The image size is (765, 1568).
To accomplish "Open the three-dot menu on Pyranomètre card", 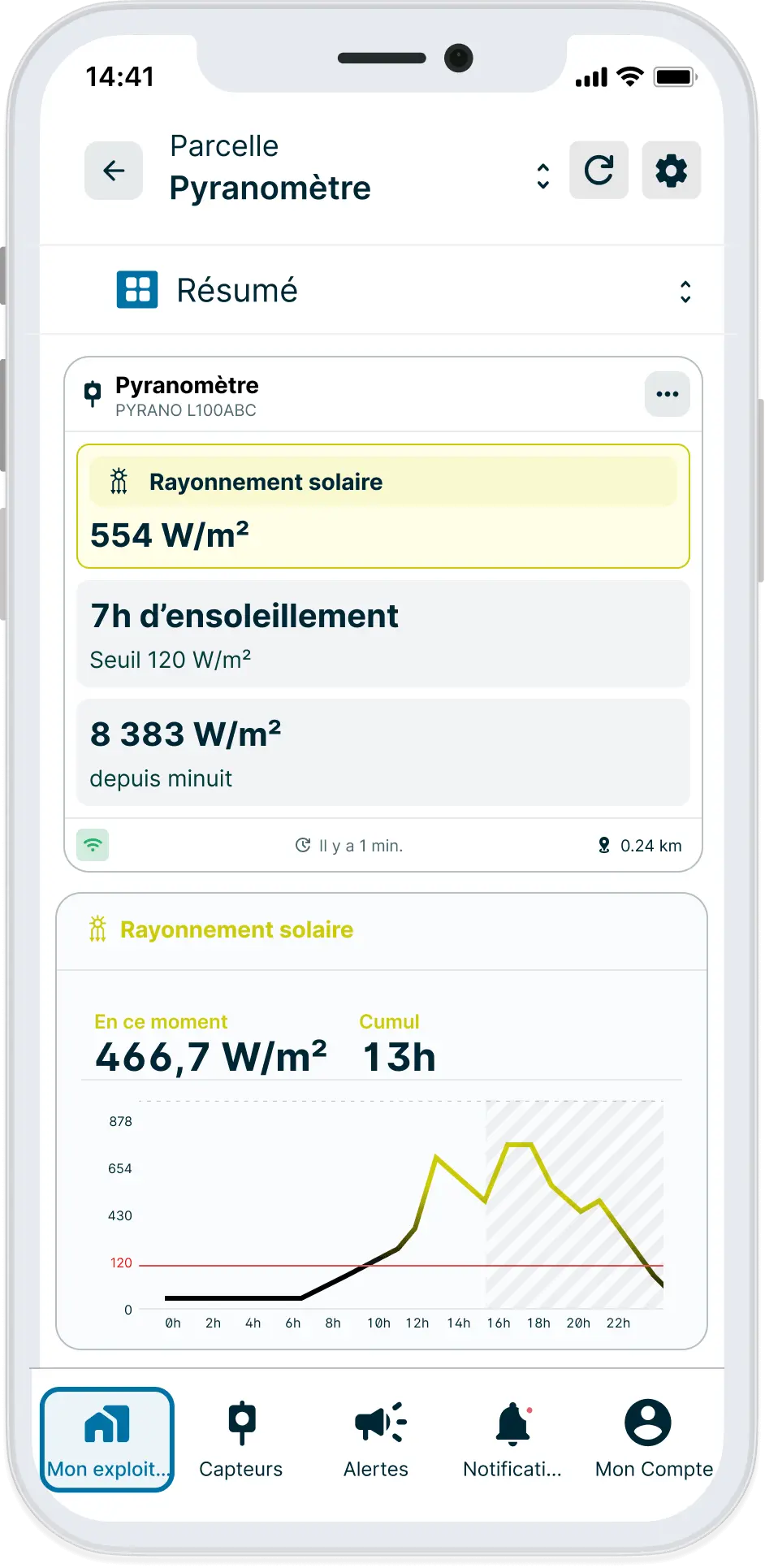I will click(667, 393).
